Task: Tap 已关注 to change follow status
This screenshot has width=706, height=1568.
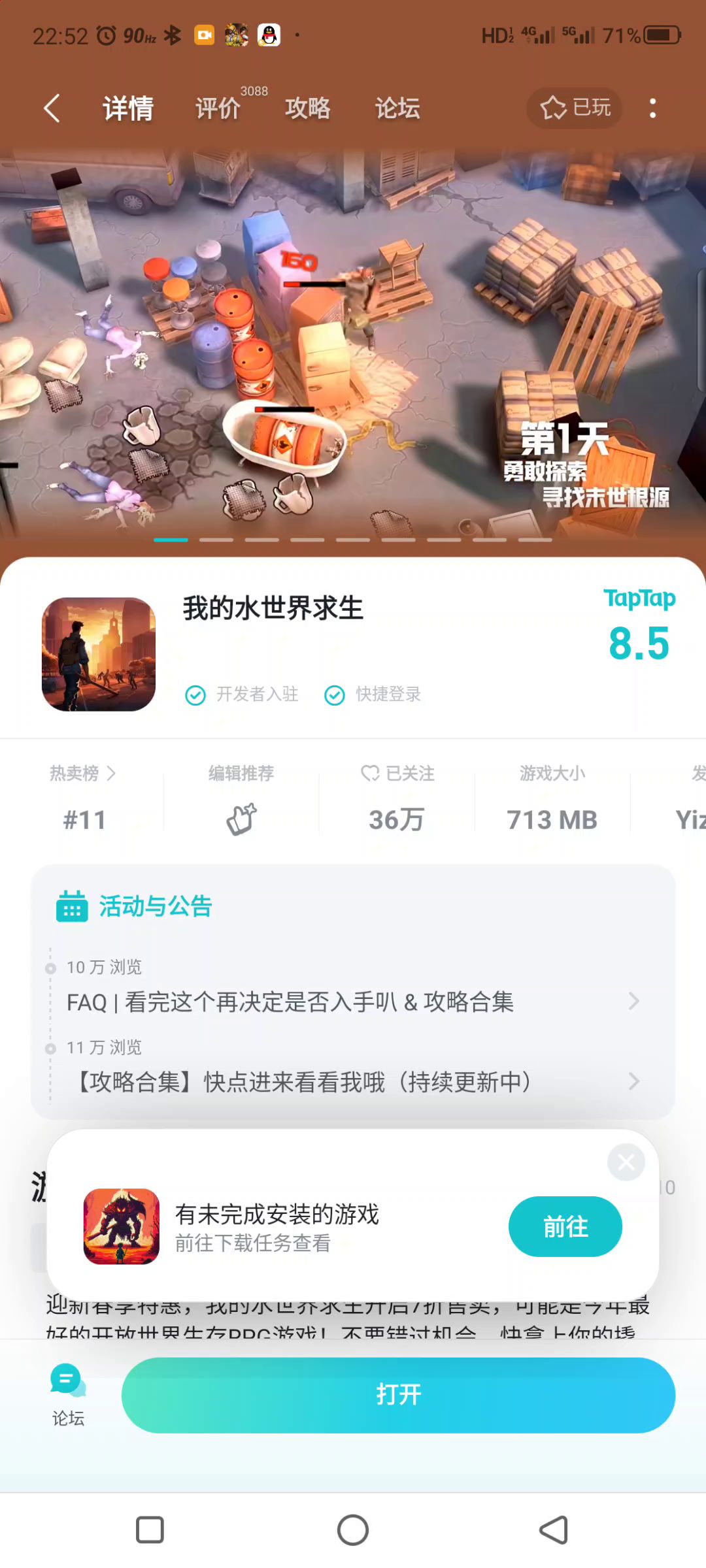Action: tap(397, 798)
